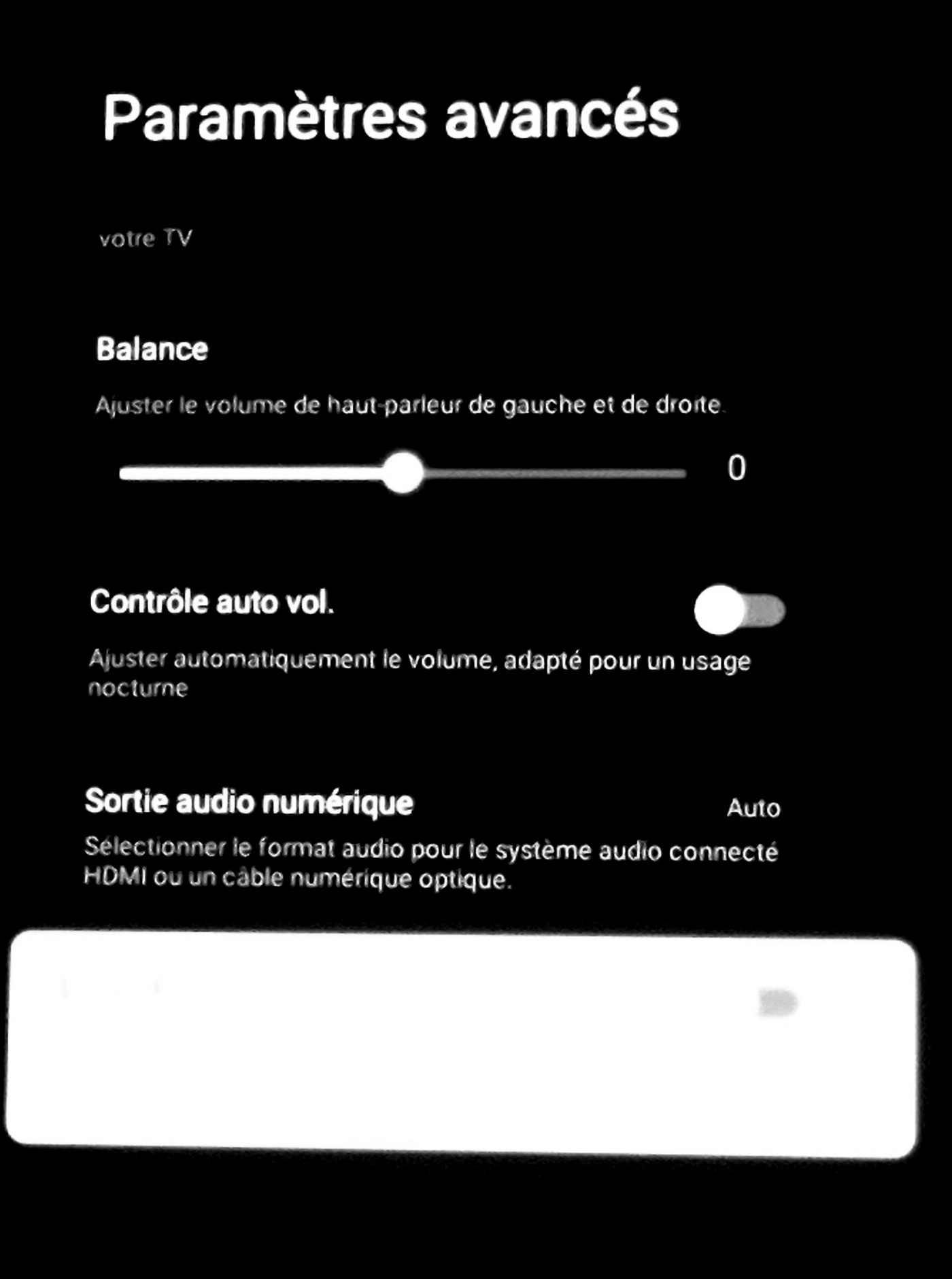Open Sortie audio numérique setting
952x1279 pixels.
coord(431,838)
